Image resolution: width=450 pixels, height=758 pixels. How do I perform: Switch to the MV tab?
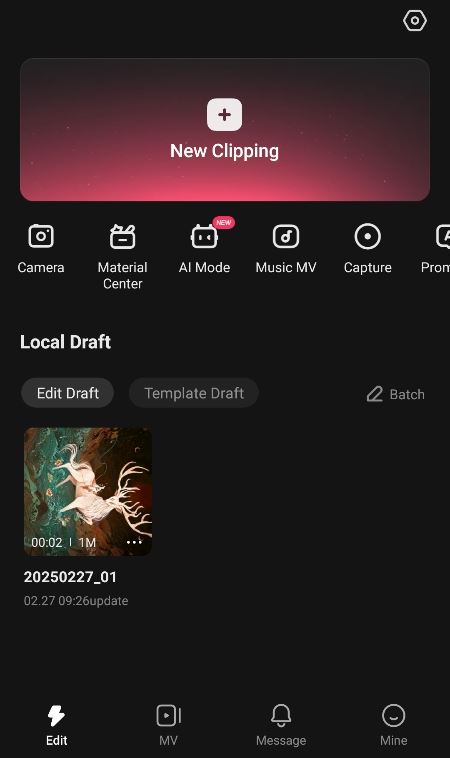point(169,725)
